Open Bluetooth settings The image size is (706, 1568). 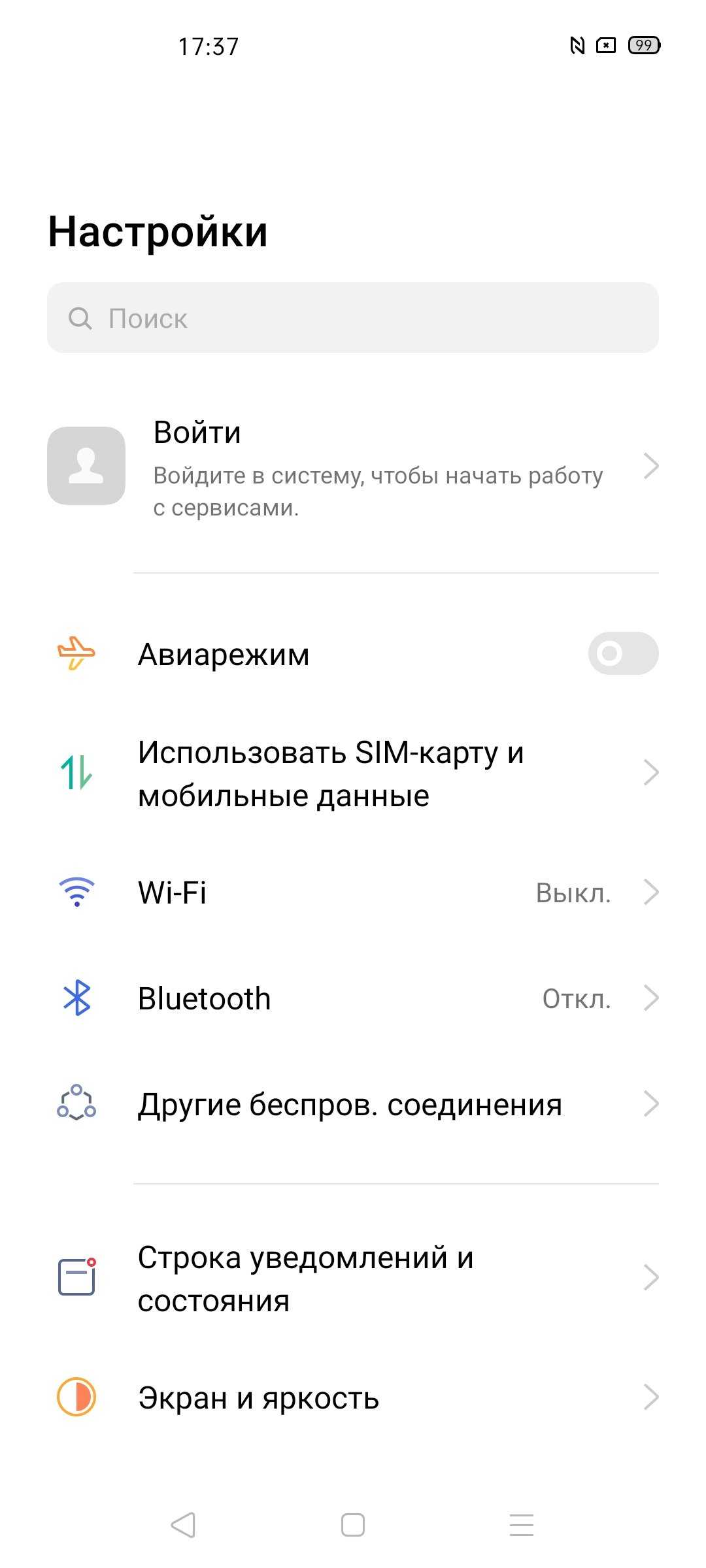click(353, 998)
